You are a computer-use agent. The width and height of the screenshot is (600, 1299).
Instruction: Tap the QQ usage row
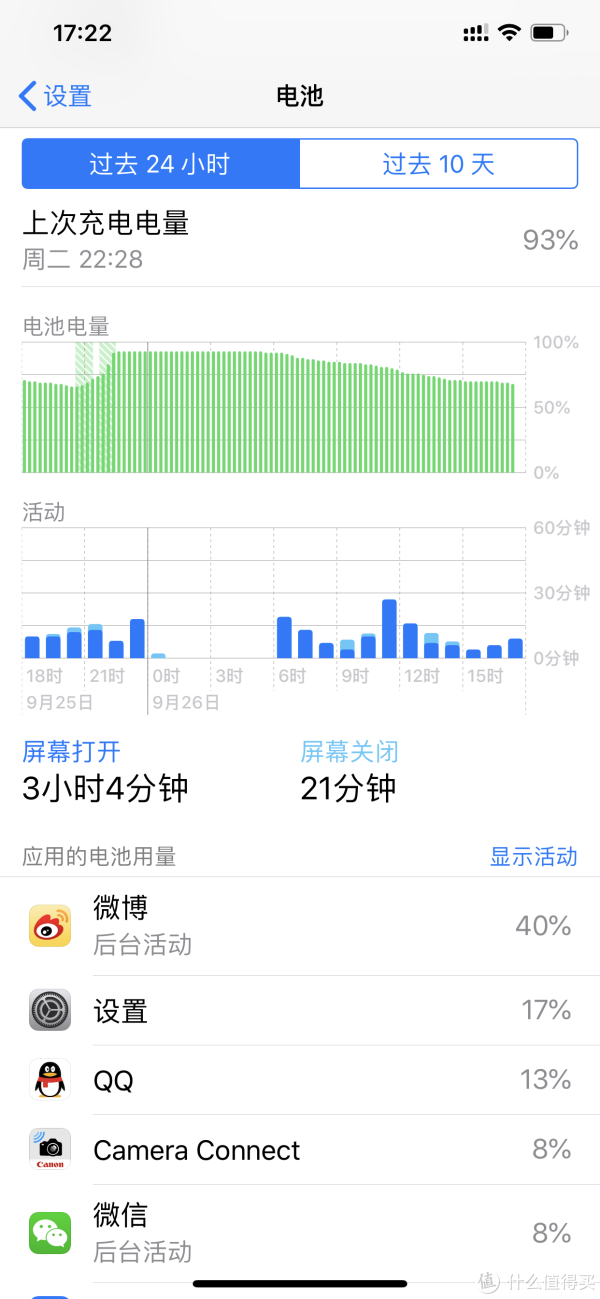(300, 1080)
